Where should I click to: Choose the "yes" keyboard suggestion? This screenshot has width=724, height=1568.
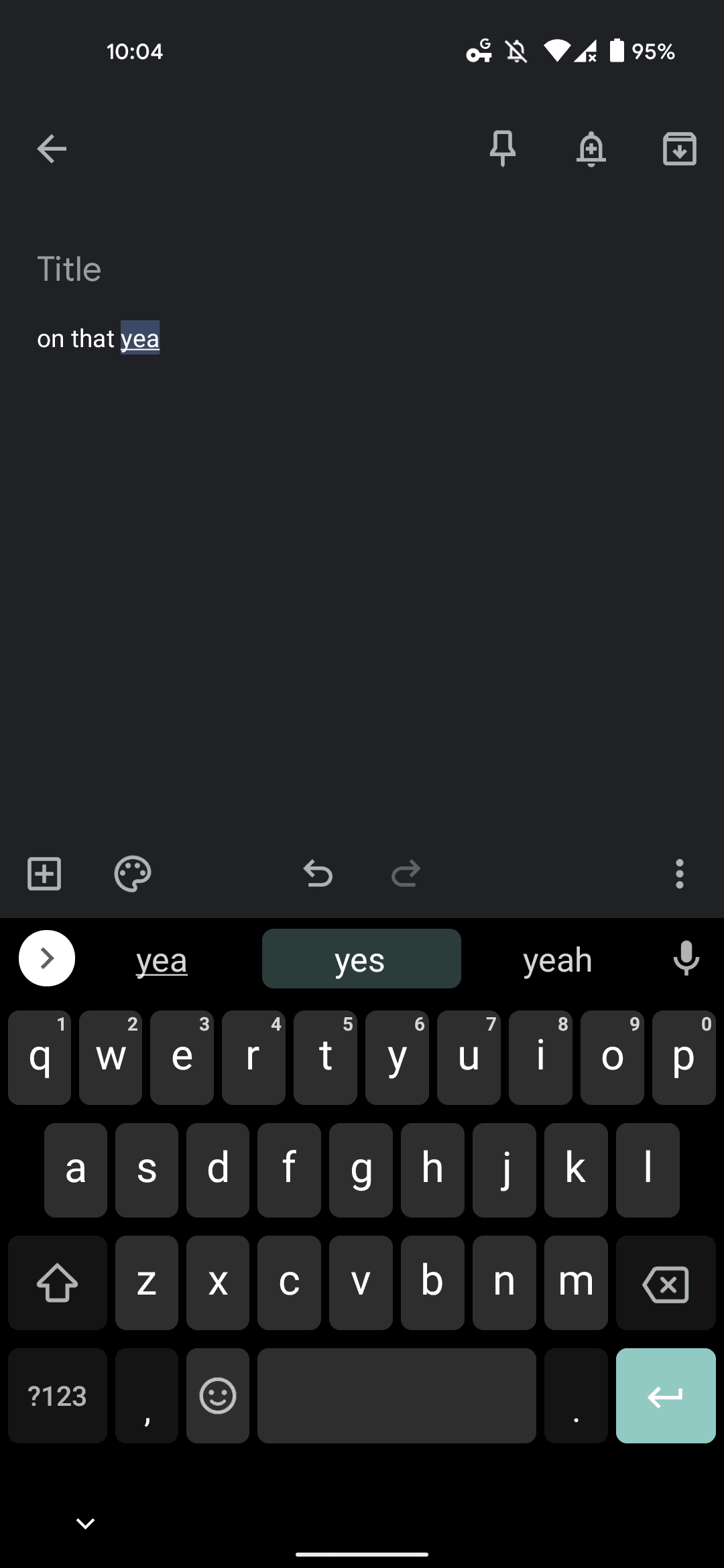(361, 959)
